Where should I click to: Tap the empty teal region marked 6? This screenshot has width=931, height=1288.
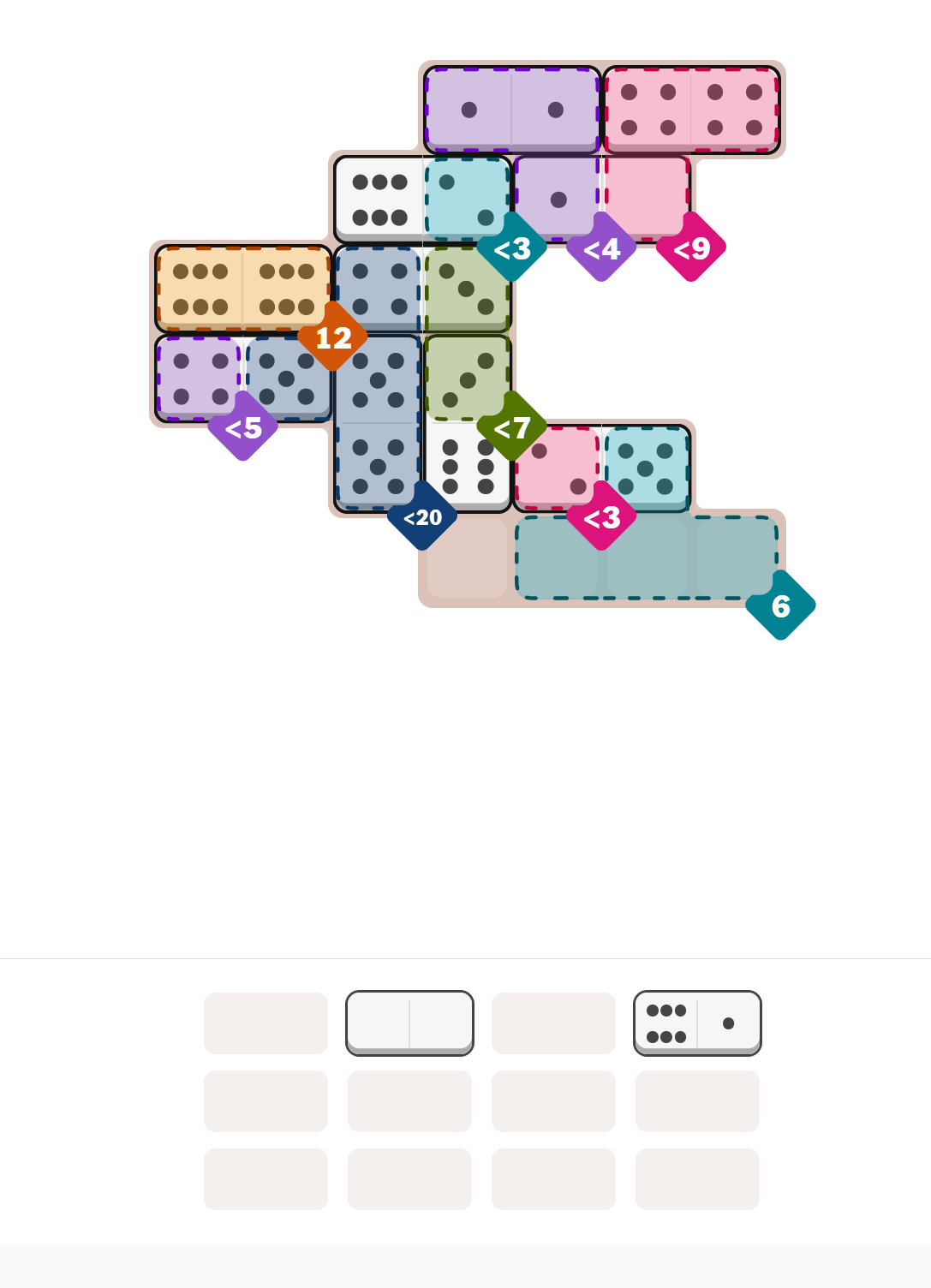click(x=647, y=558)
